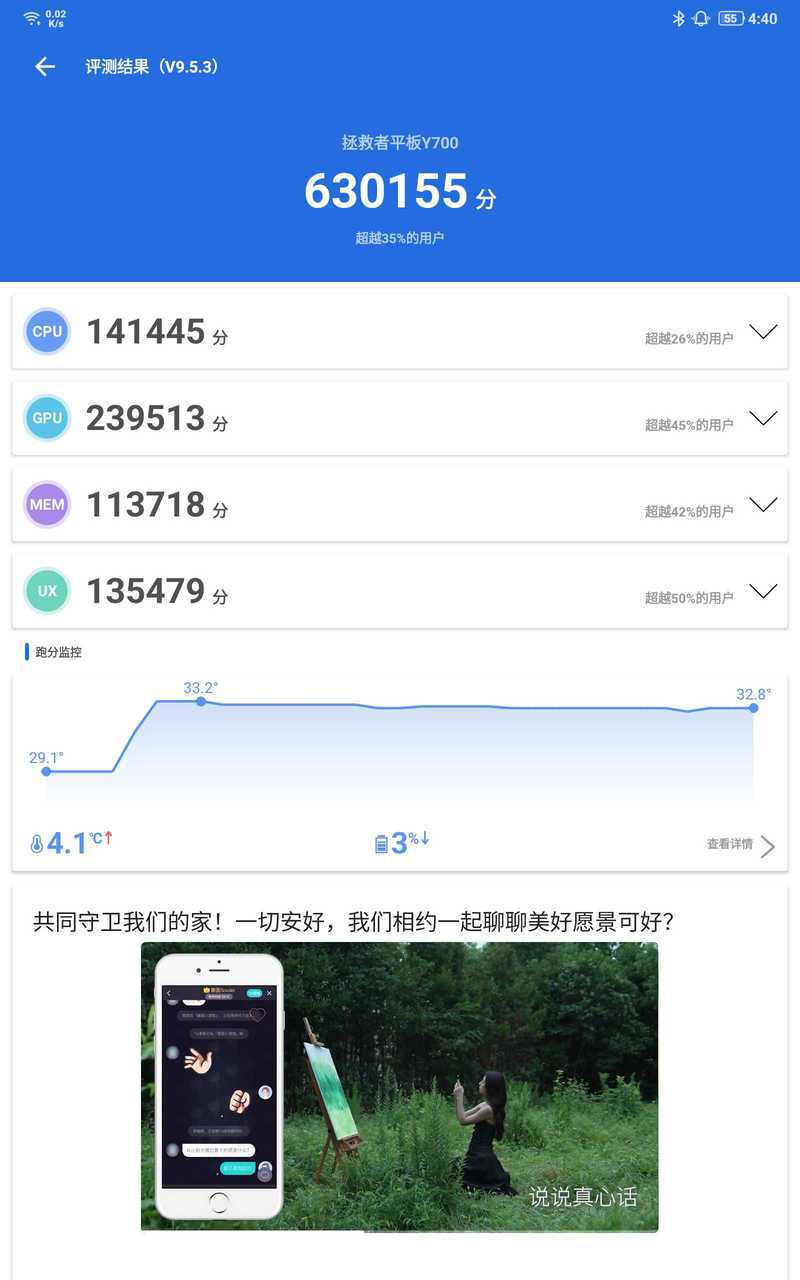
Task: Expand the CPU score details
Action: click(763, 332)
